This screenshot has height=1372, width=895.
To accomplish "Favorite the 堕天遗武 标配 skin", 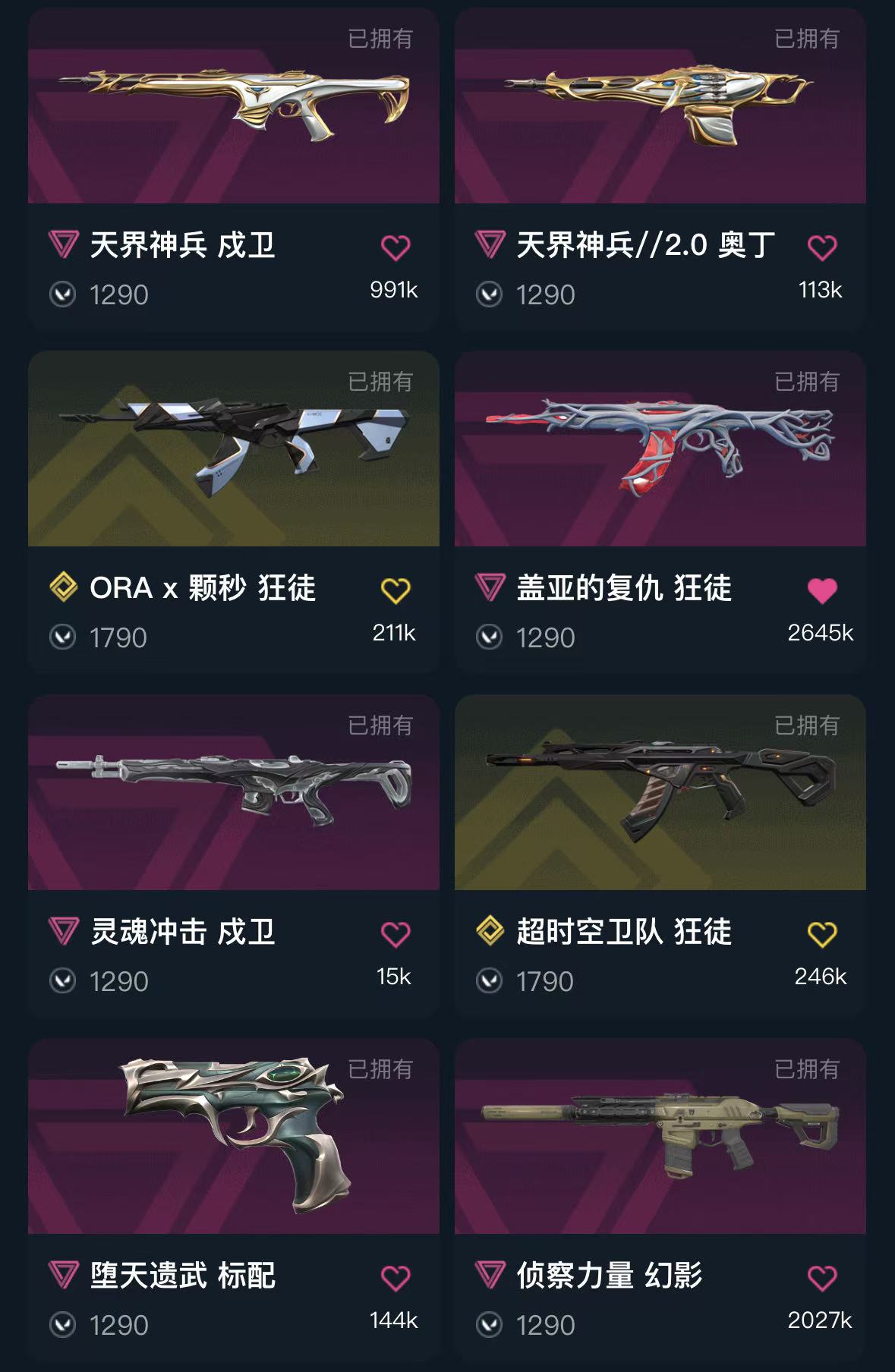I will click(x=395, y=1278).
